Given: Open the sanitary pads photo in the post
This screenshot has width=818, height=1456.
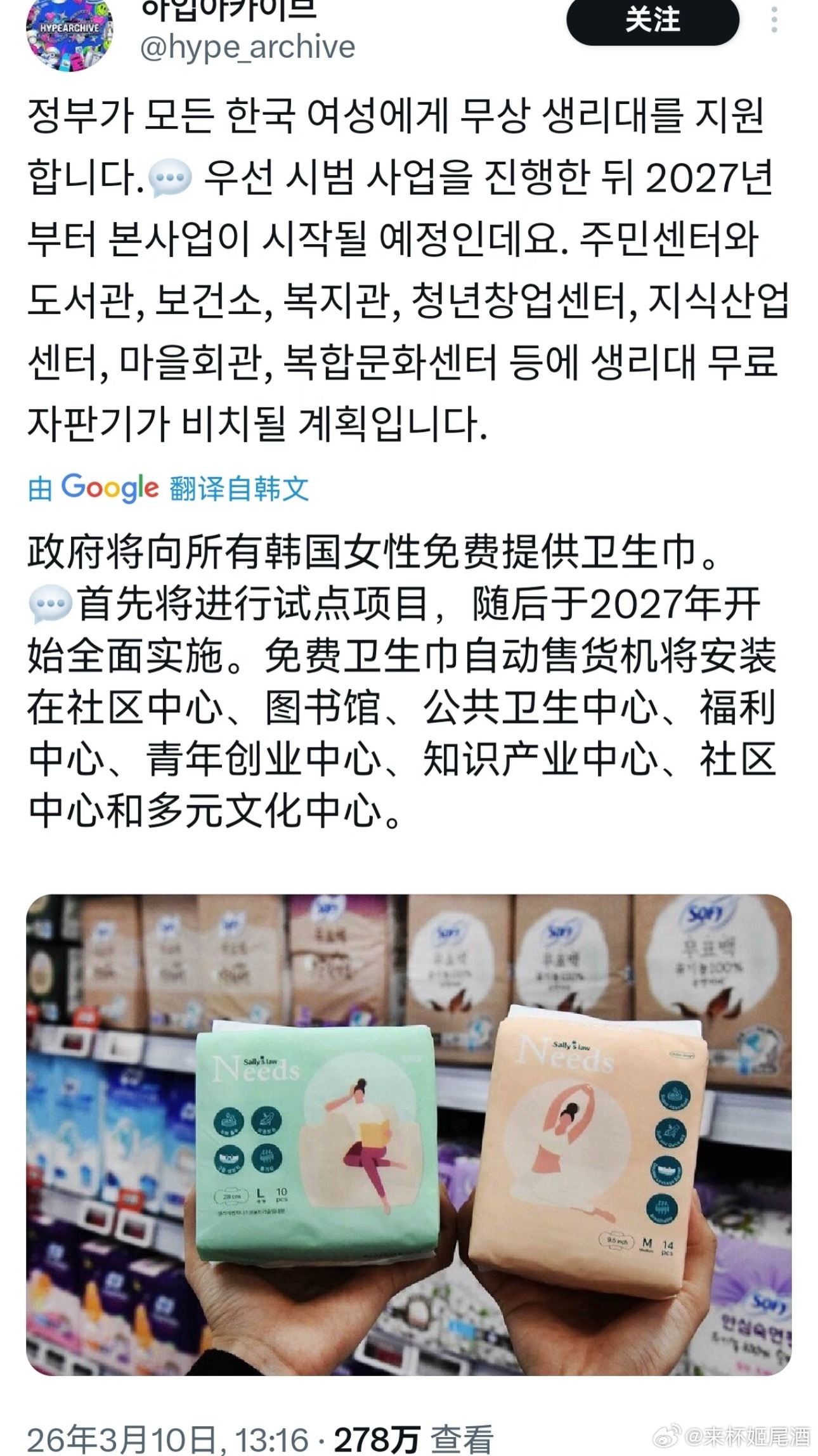Looking at the screenshot, I should pos(409,1136).
